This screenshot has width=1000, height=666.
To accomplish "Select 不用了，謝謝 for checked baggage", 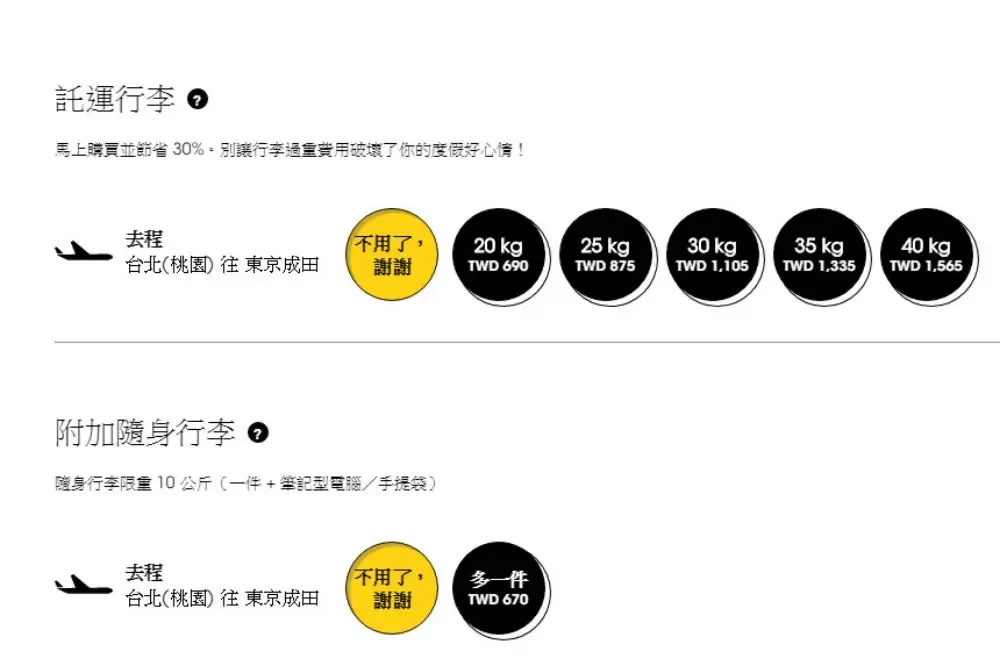I will click(392, 255).
